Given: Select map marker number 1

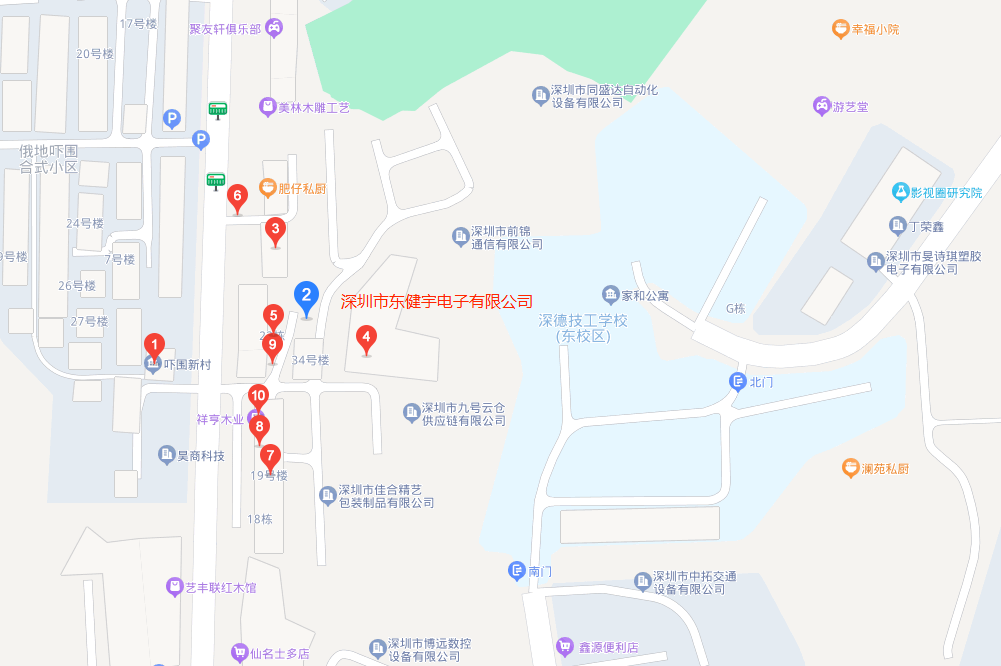Looking at the screenshot, I should click(x=153, y=346).
